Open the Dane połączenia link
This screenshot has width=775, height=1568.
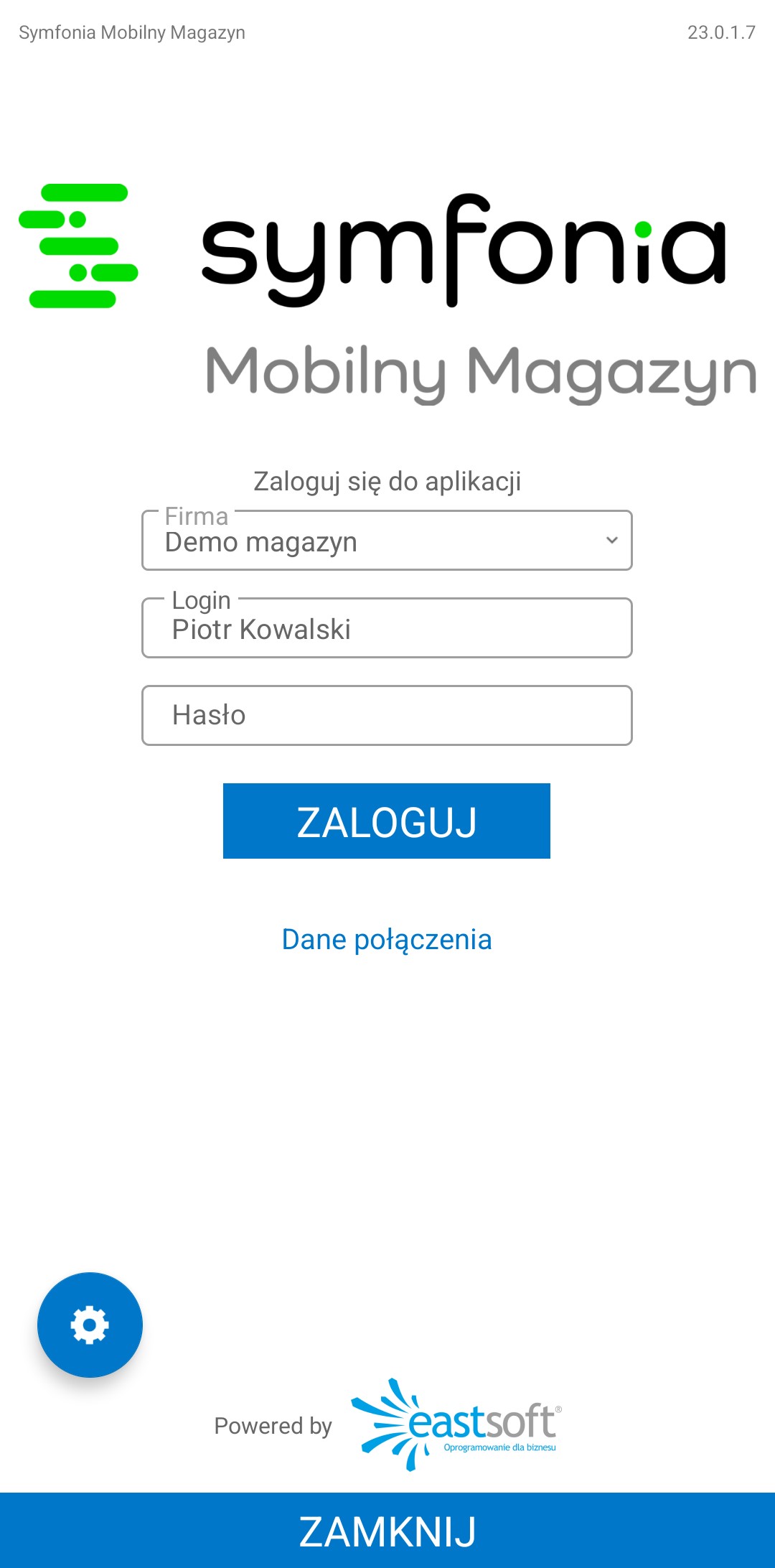click(x=387, y=939)
